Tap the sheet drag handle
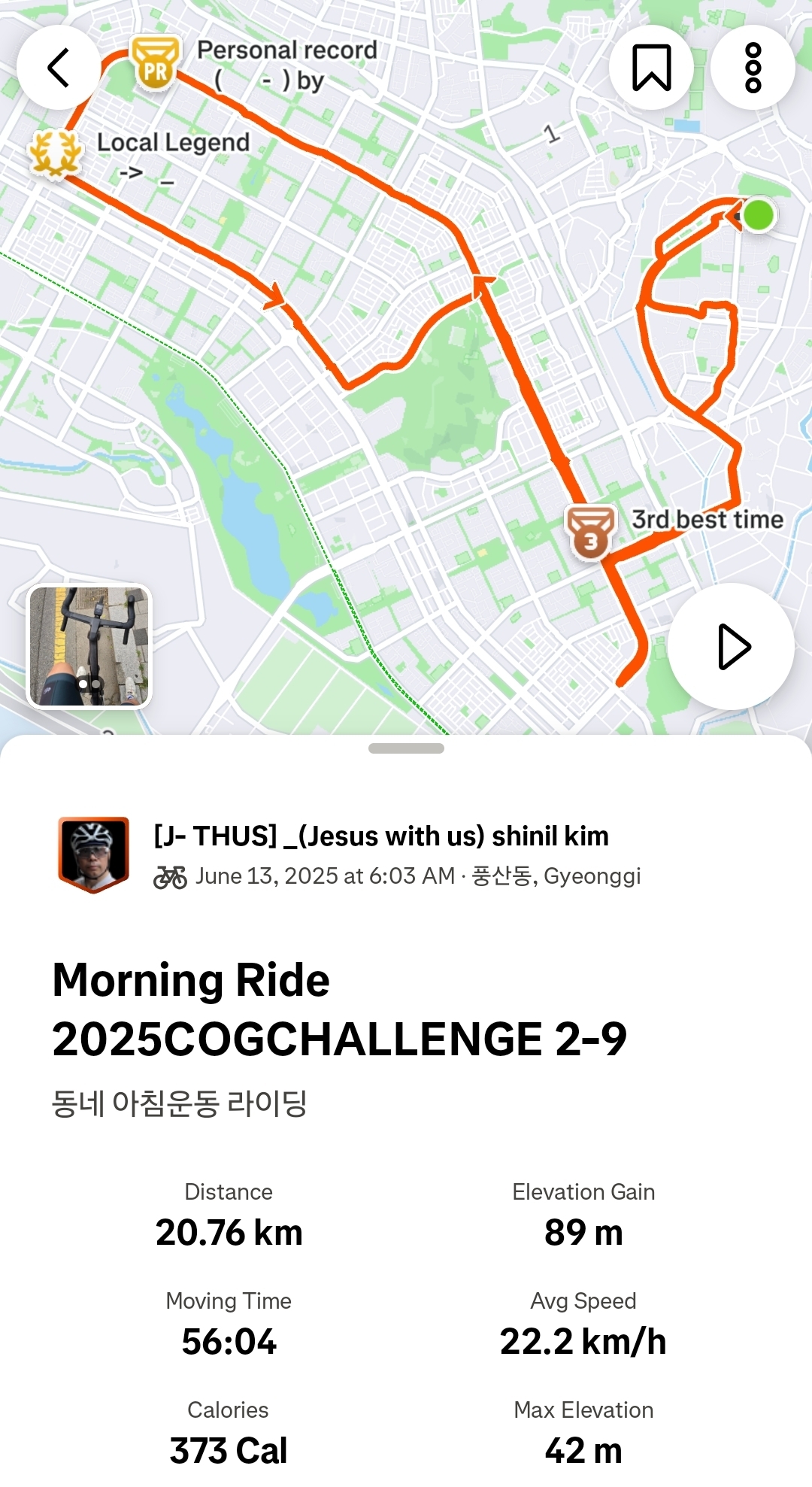 tap(406, 748)
